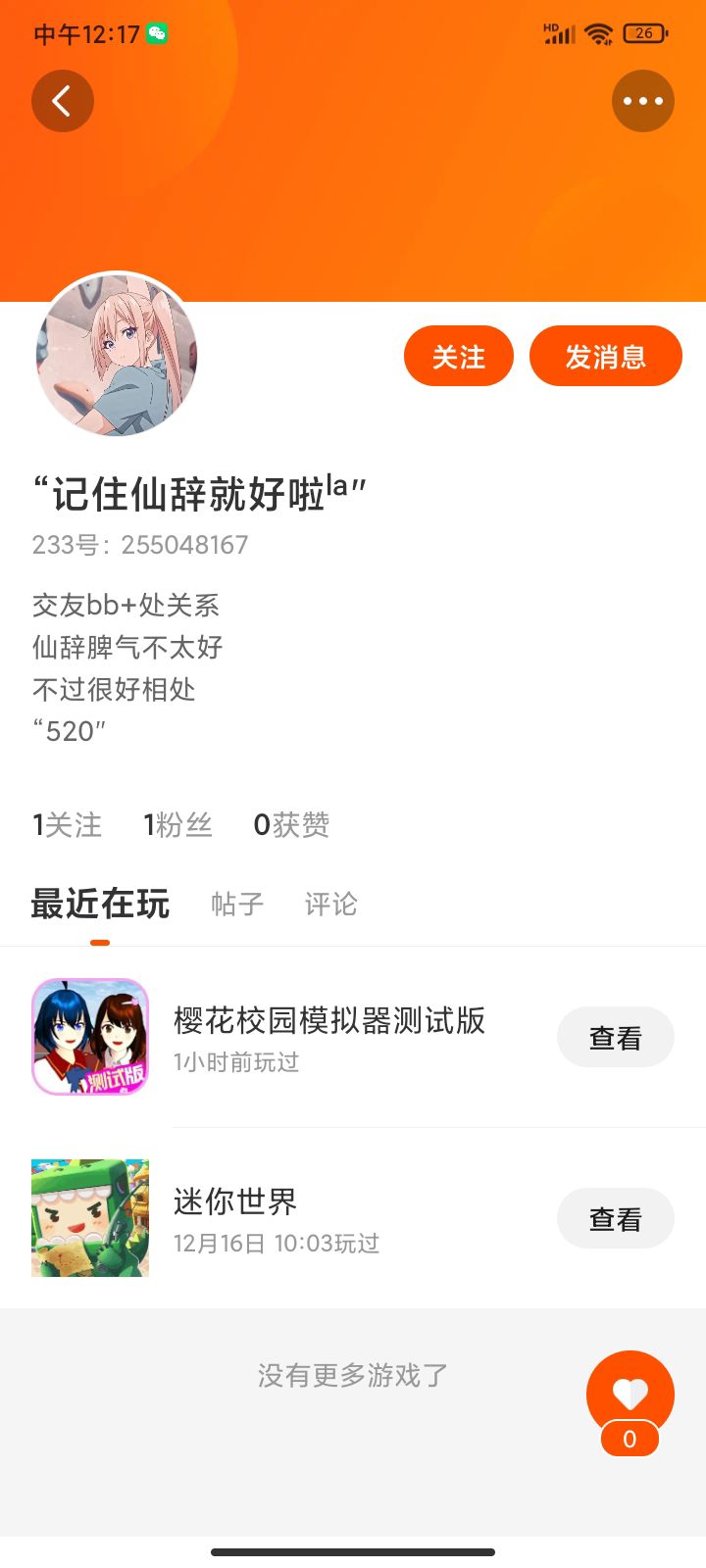The height and width of the screenshot is (1568, 706).
Task: Tap 查看 next to 樱花校园模拟器测试版
Action: 616,1037
